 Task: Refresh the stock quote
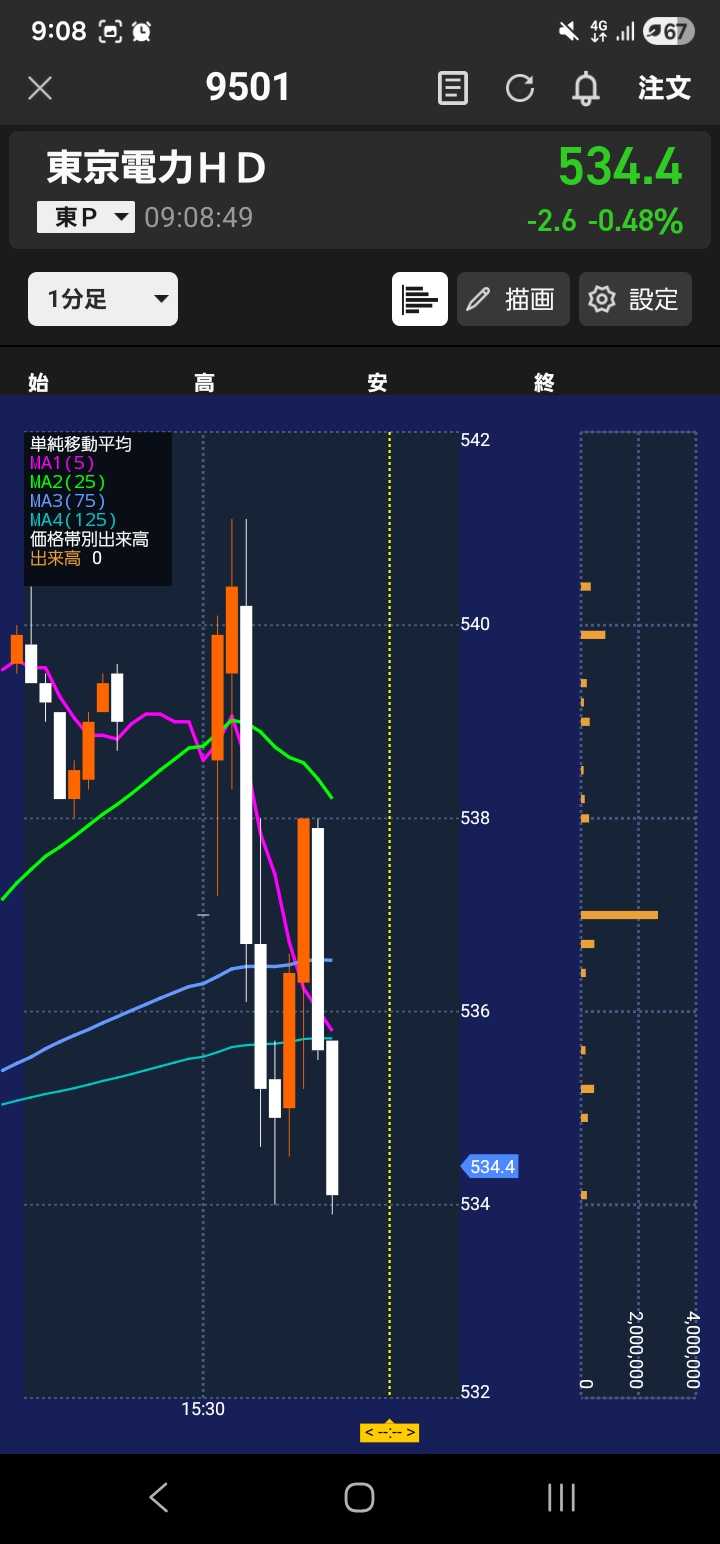click(520, 88)
